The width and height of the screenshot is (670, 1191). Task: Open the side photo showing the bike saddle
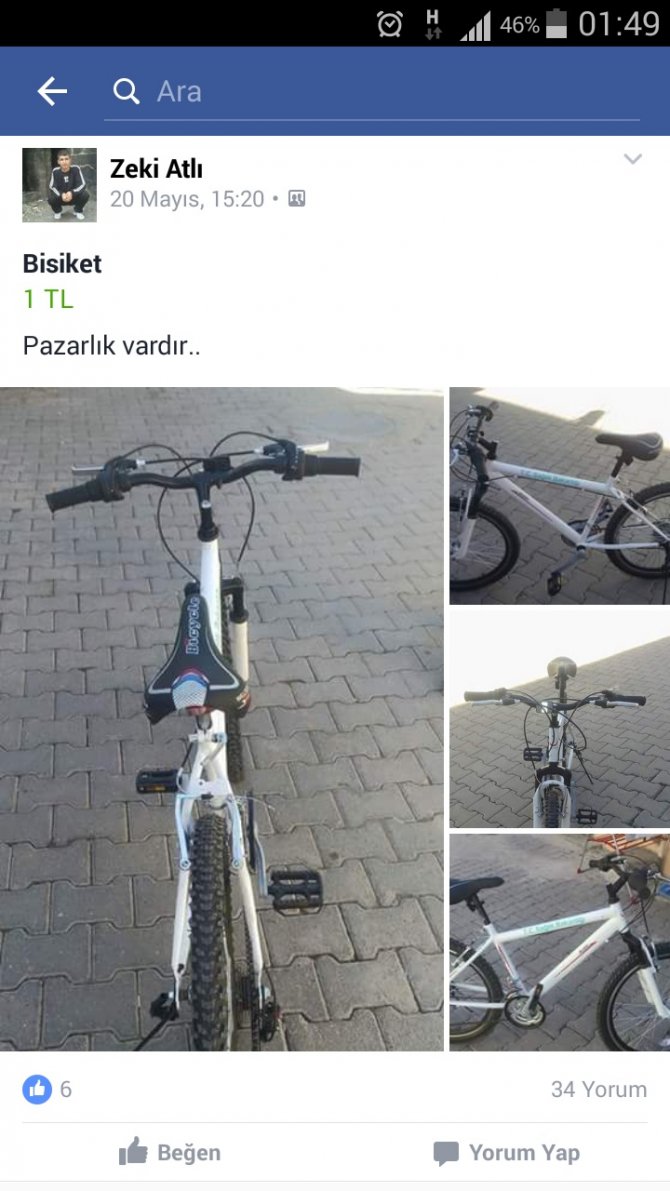pos(559,496)
